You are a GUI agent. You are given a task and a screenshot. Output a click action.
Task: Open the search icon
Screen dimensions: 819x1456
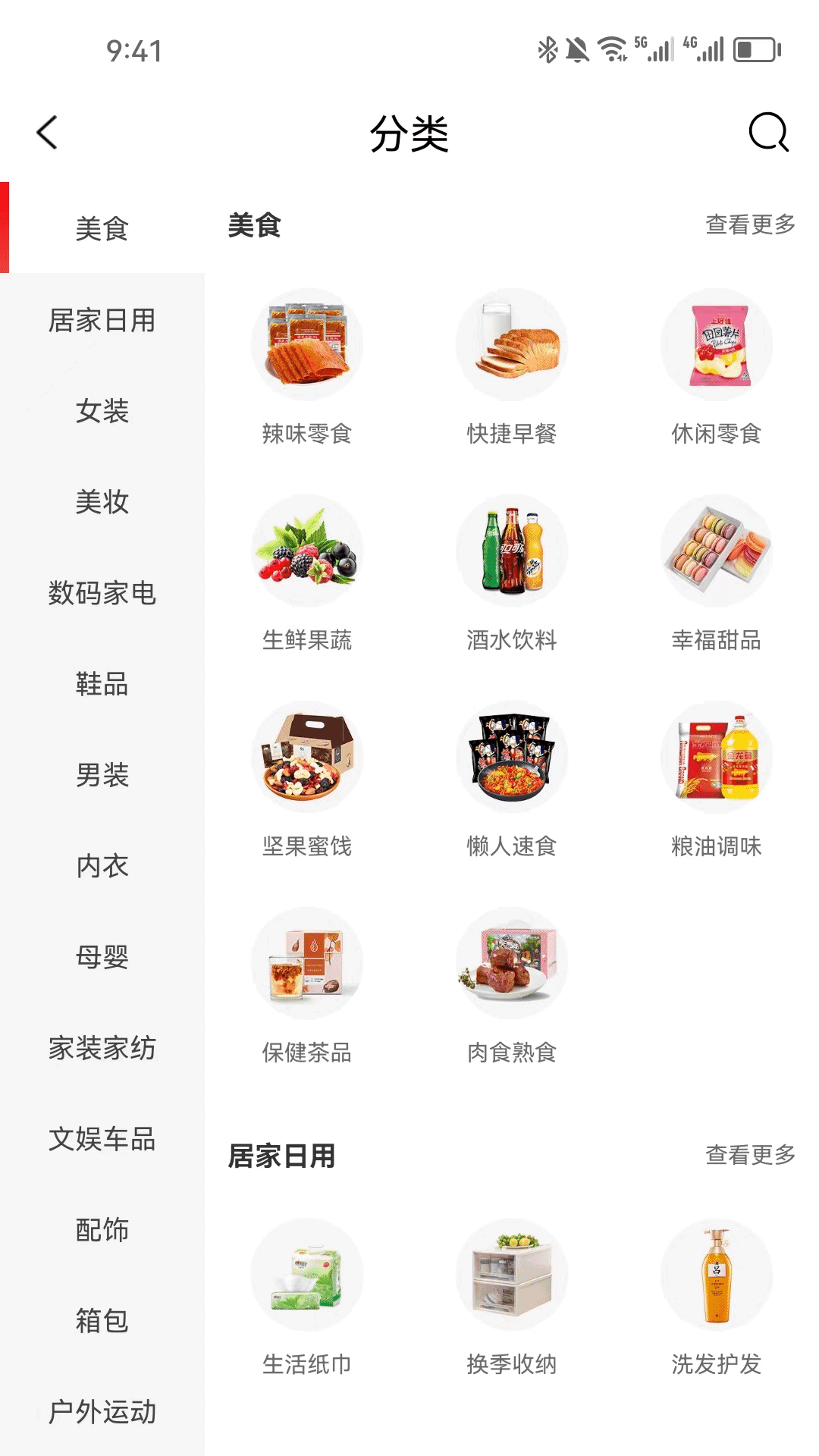(767, 133)
